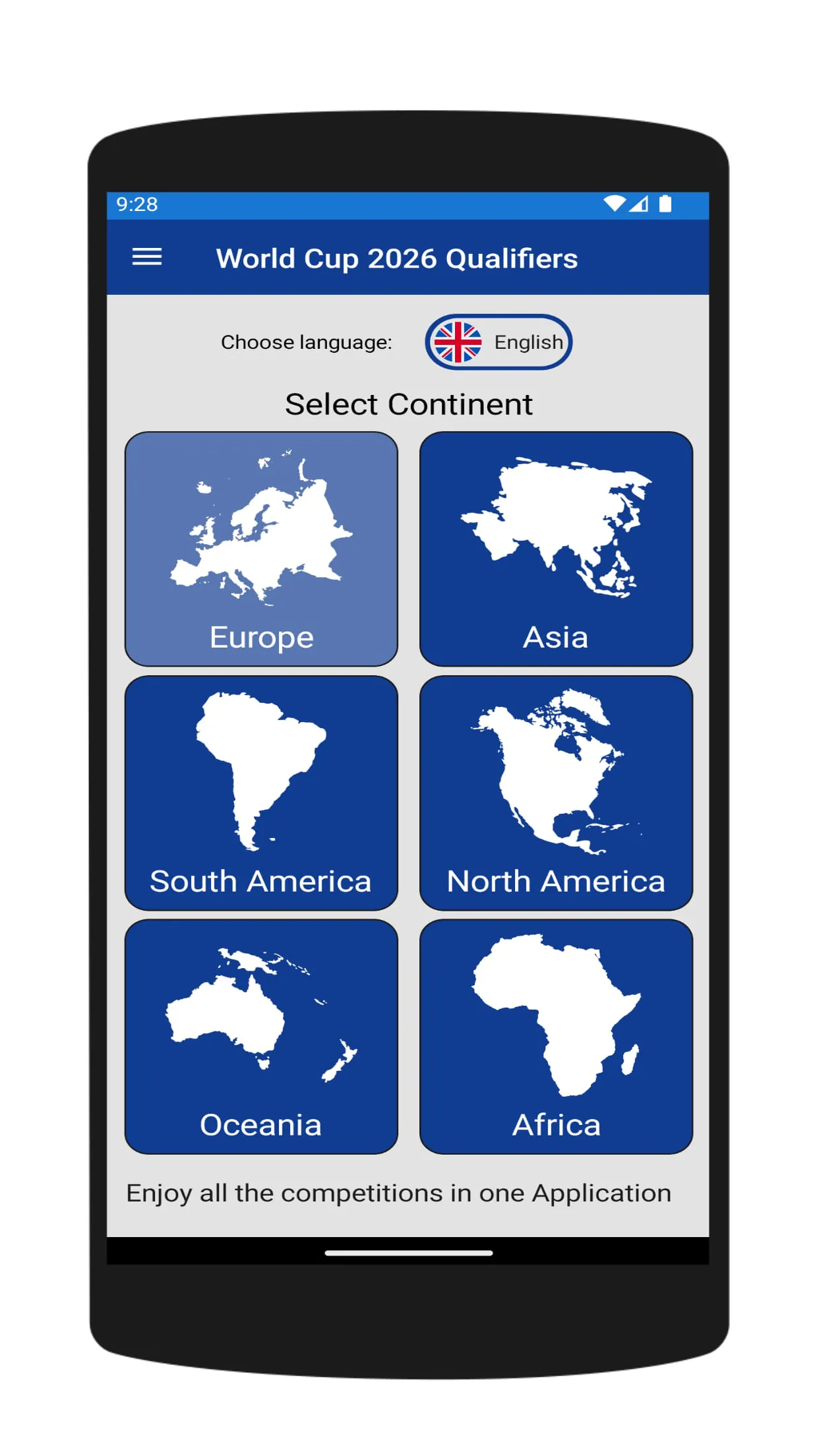Image resolution: width=819 pixels, height=1456 pixels.
Task: Select the Europe continent card
Action: pyautogui.click(x=261, y=549)
